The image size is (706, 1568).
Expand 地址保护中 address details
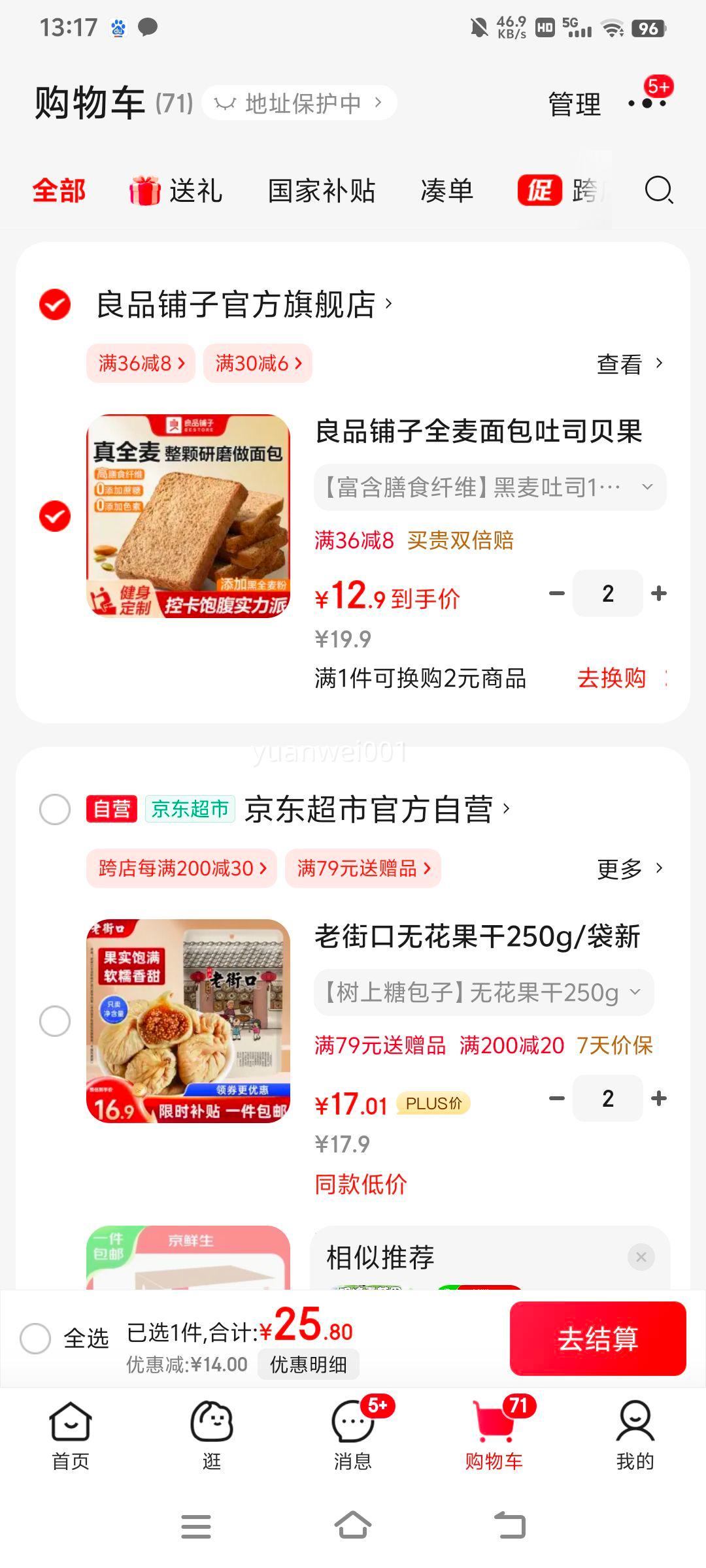tap(302, 102)
